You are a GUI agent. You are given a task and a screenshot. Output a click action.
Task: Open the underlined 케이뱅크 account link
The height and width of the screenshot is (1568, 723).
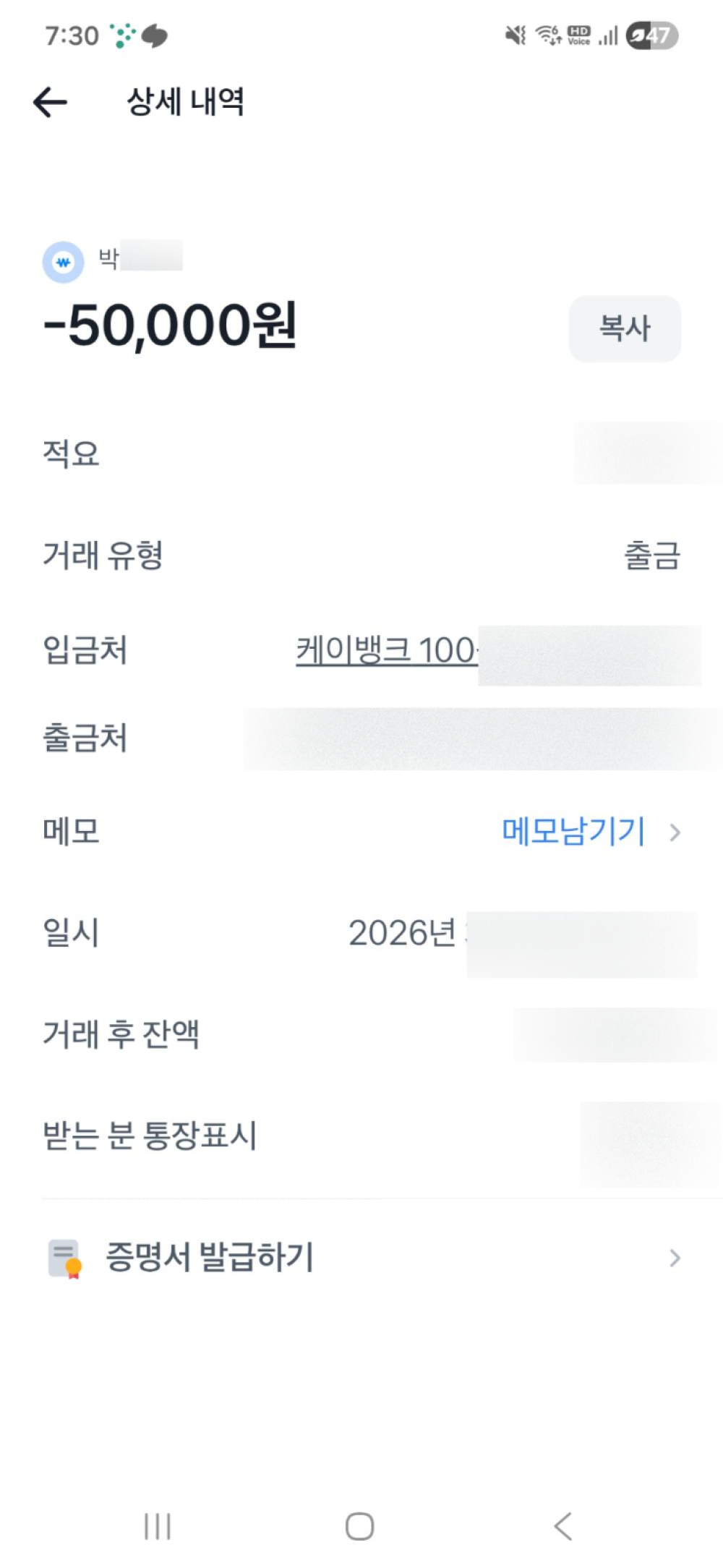(x=386, y=650)
